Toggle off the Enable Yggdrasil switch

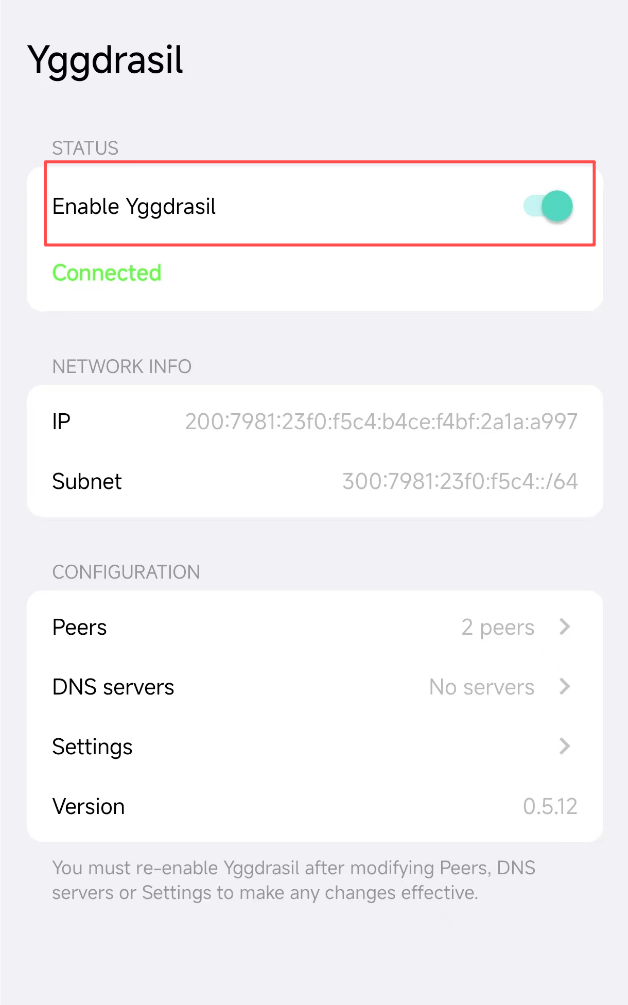(549, 206)
